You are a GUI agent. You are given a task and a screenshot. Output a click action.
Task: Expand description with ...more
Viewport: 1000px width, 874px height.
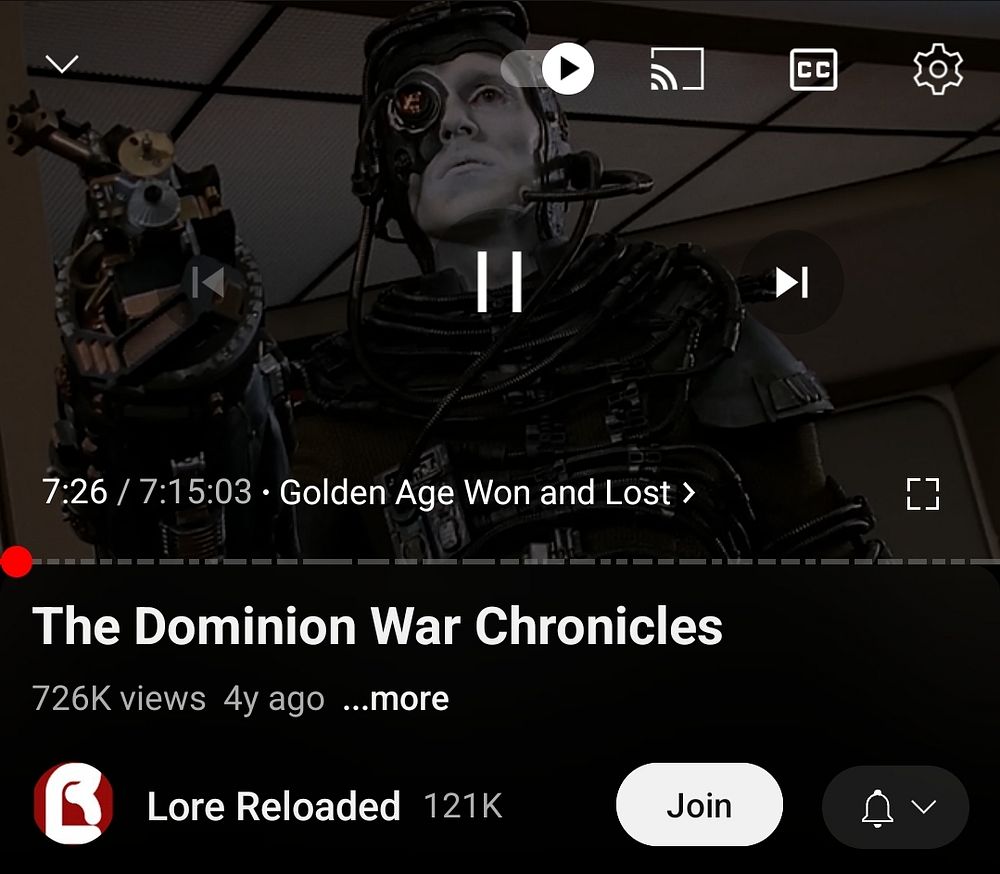tap(395, 699)
